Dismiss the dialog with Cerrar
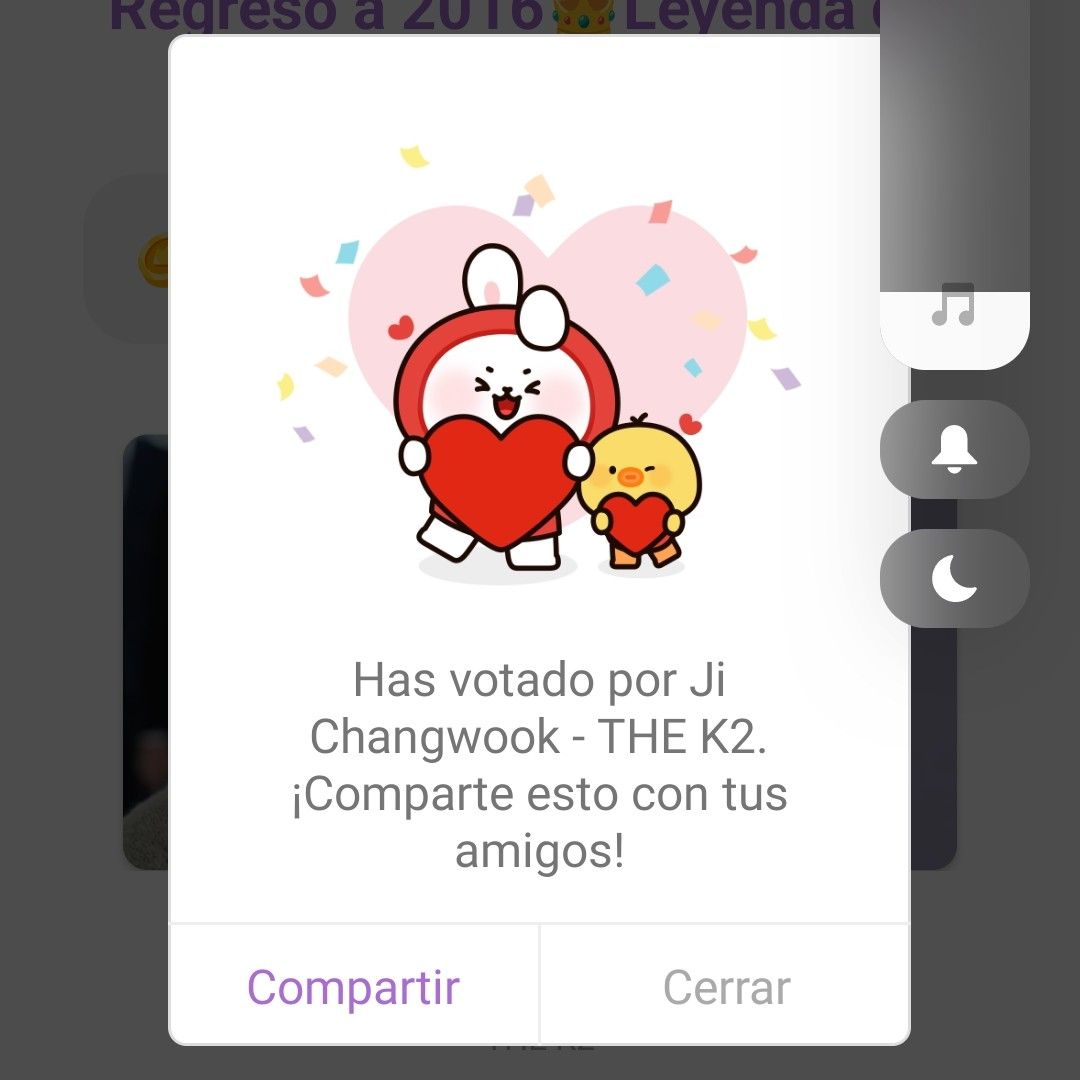This screenshot has width=1080, height=1080. point(726,988)
